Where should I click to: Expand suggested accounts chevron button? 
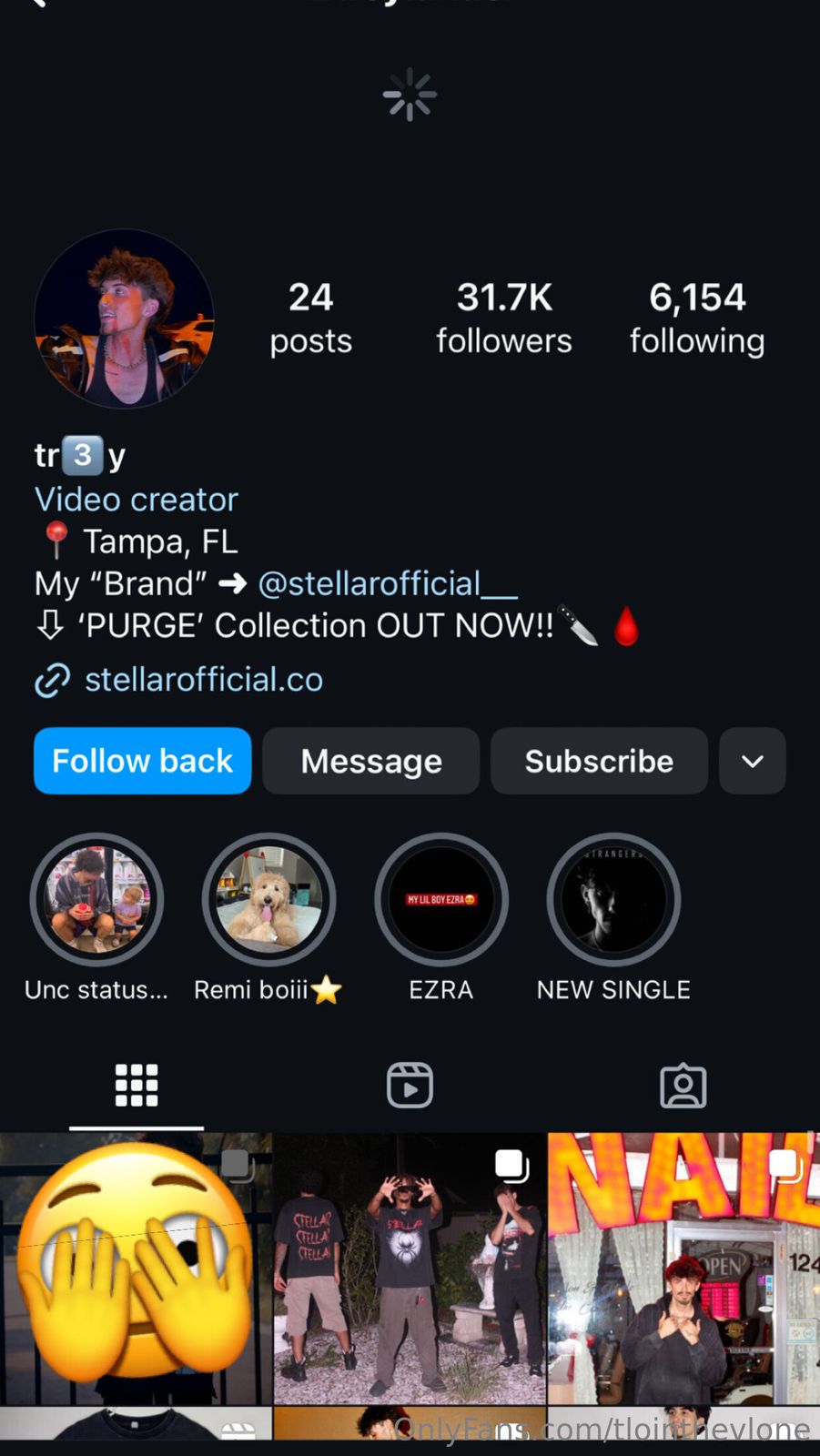pyautogui.click(x=752, y=761)
